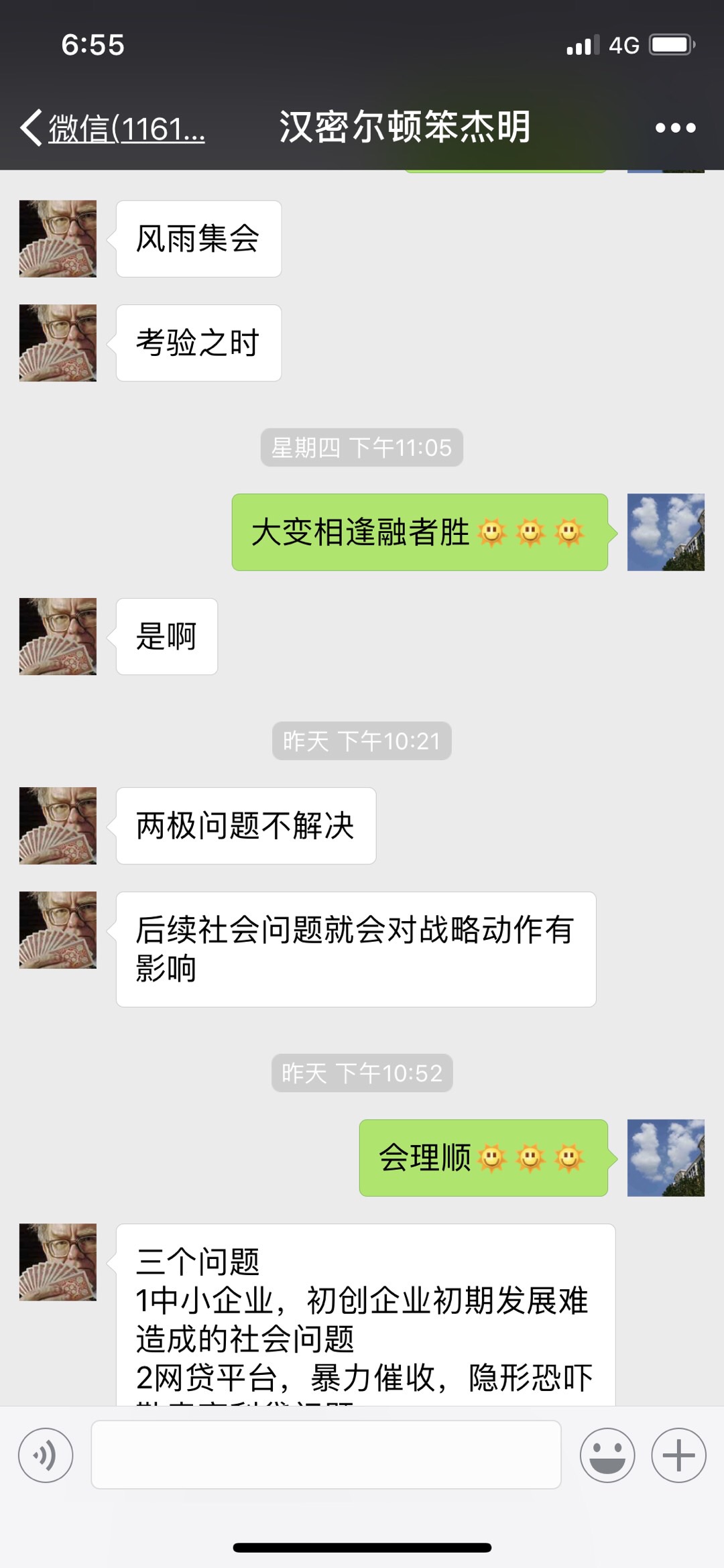Tap my avatar next to 会理顺
This screenshot has height=1568, width=724.
(x=665, y=1158)
